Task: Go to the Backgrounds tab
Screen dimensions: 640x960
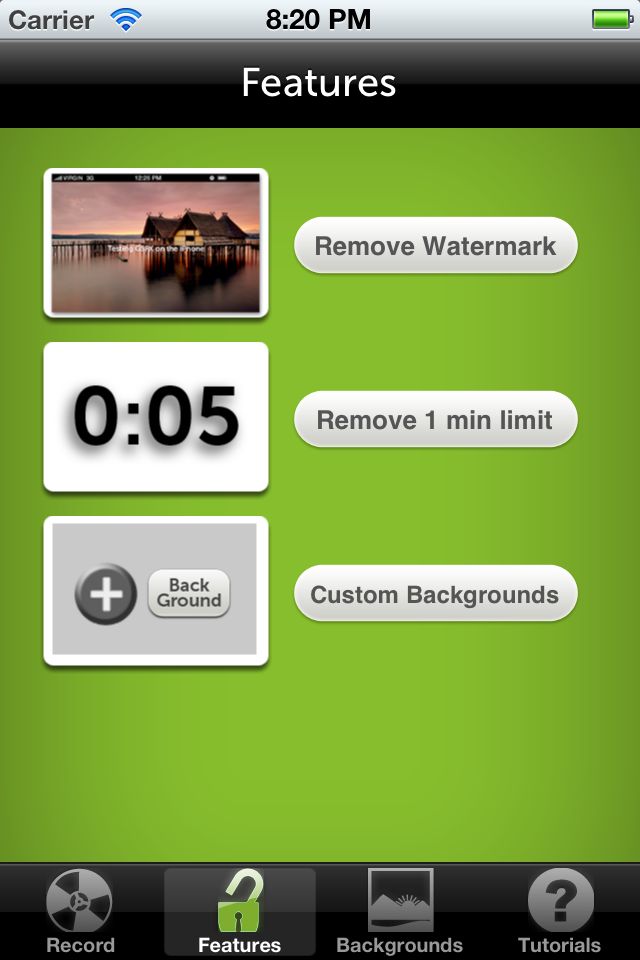Action: pyautogui.click(x=400, y=912)
